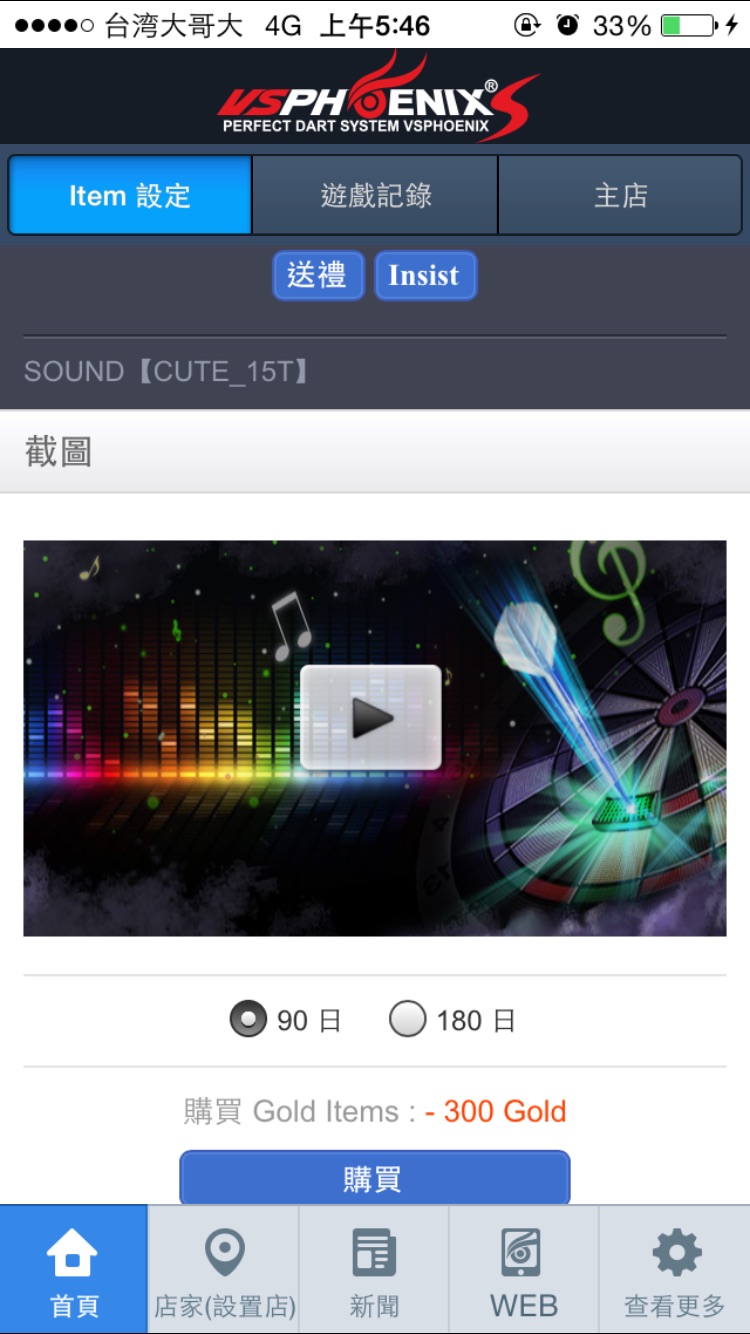Open 查看更多 settings tab
This screenshot has width=750, height=1334.
675,1270
